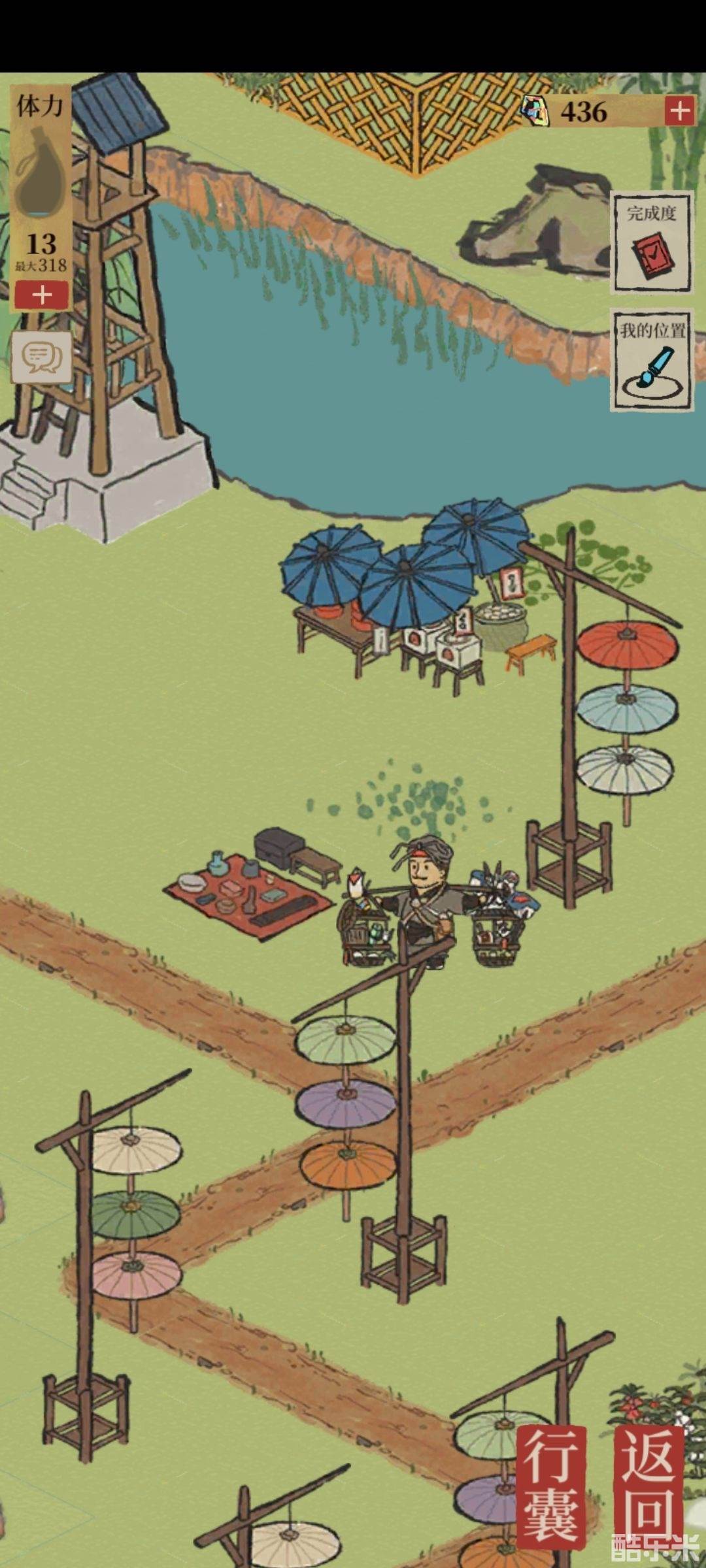Image resolution: width=706 pixels, height=1568 pixels.
Task: Open the 完成度 completion panel
Action: (x=651, y=243)
